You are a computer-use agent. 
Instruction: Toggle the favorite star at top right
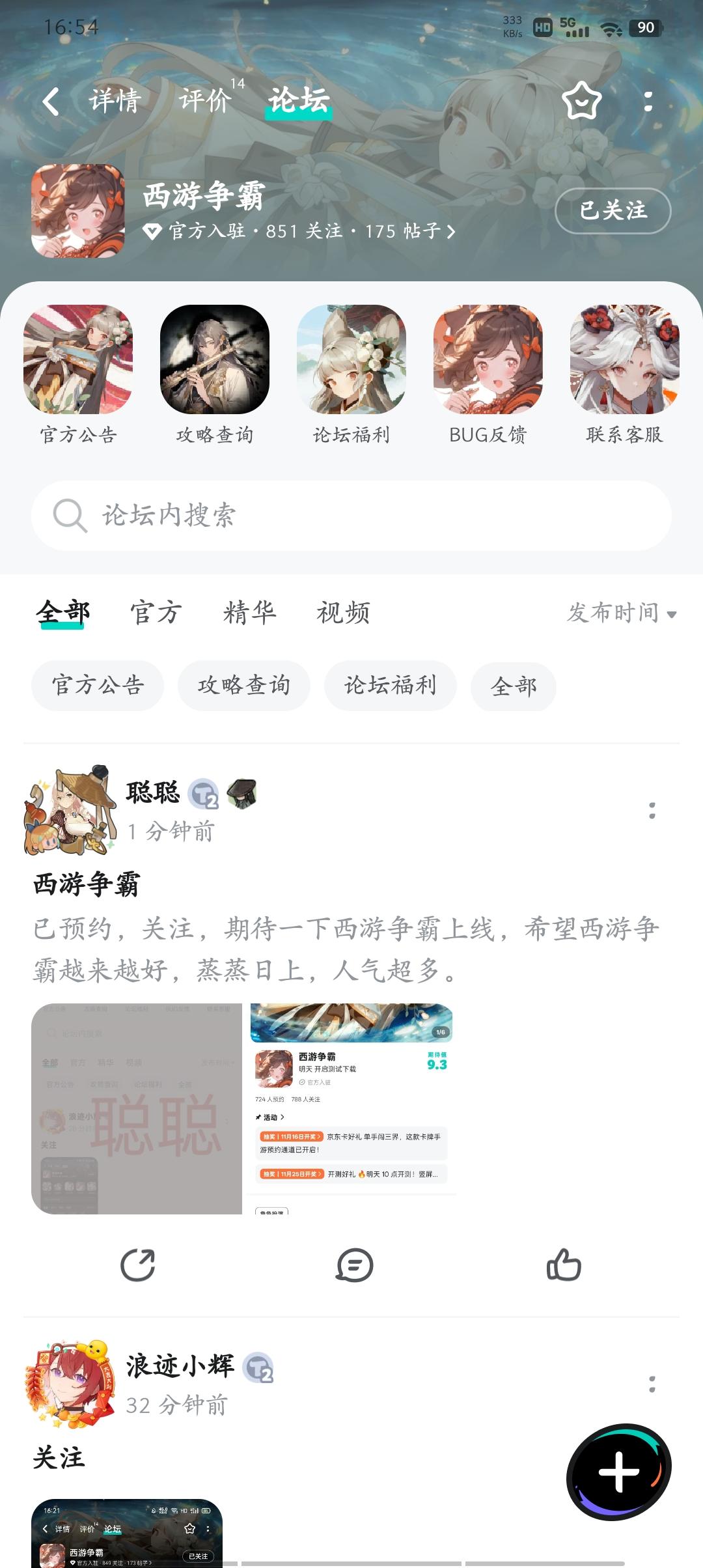581,101
